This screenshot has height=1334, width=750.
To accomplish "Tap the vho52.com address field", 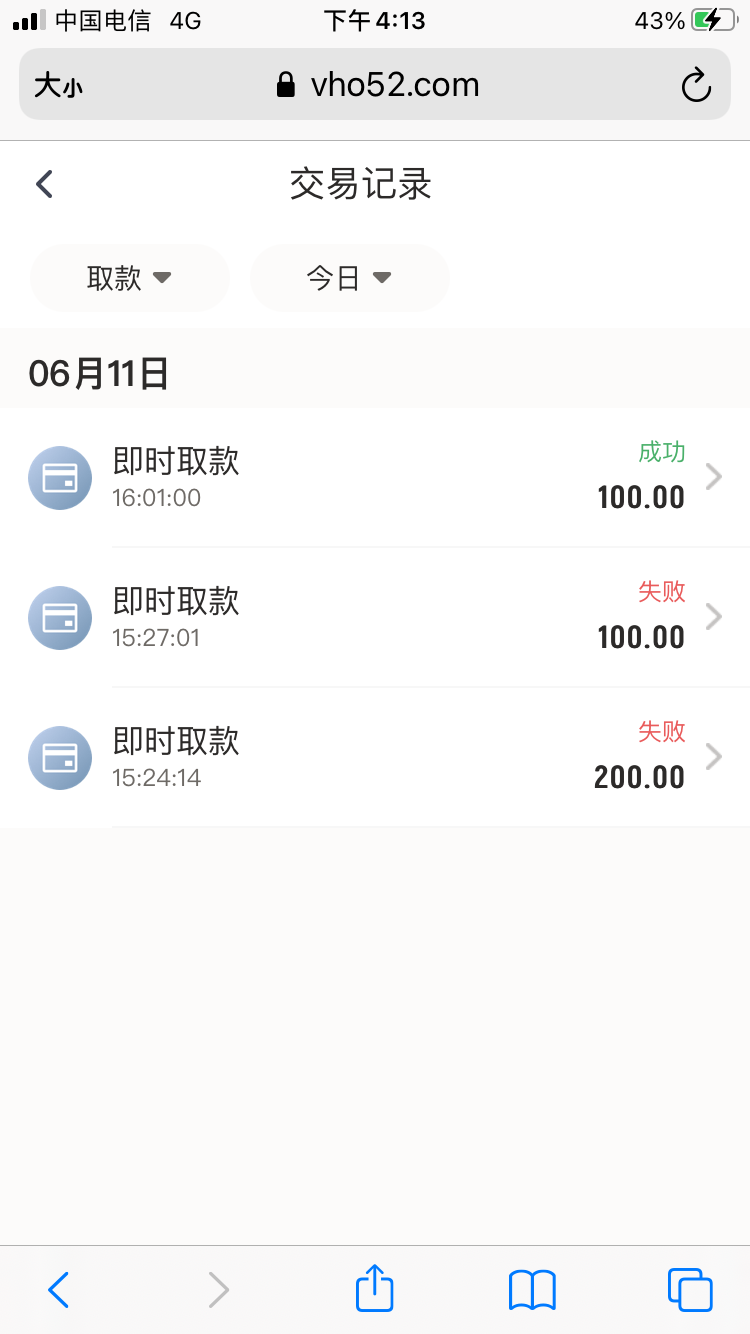I will [x=378, y=85].
